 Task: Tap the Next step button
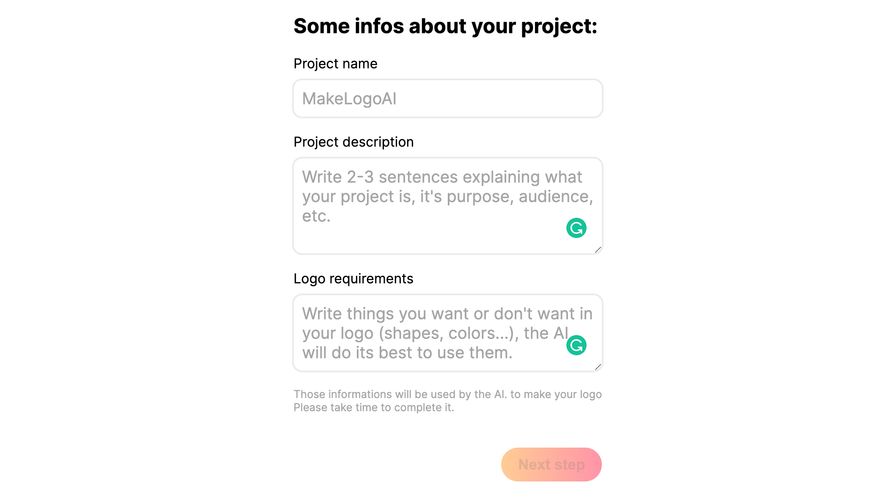(x=551, y=465)
